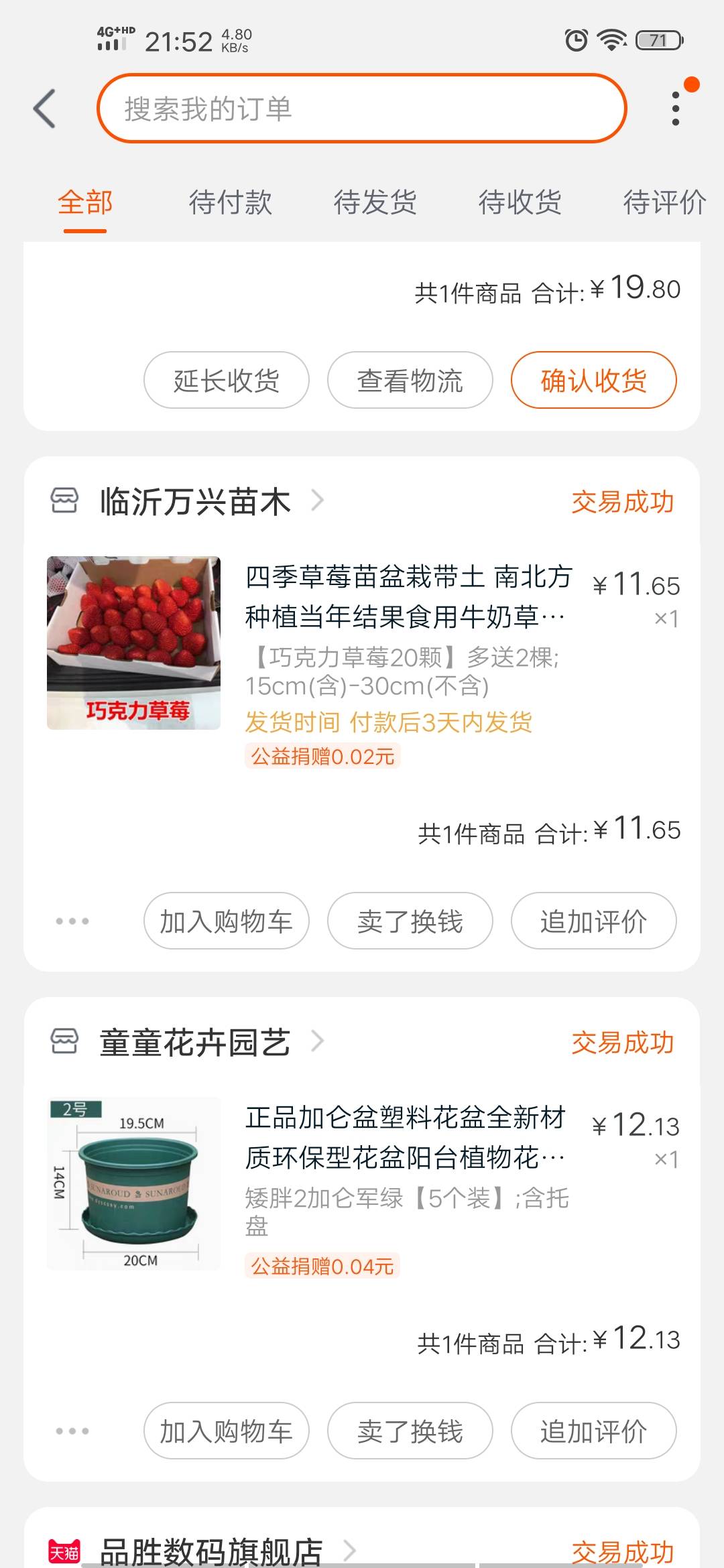The height and width of the screenshot is (1568, 724).
Task: Tap 追加评价 on the strawberry order
Action: [594, 921]
